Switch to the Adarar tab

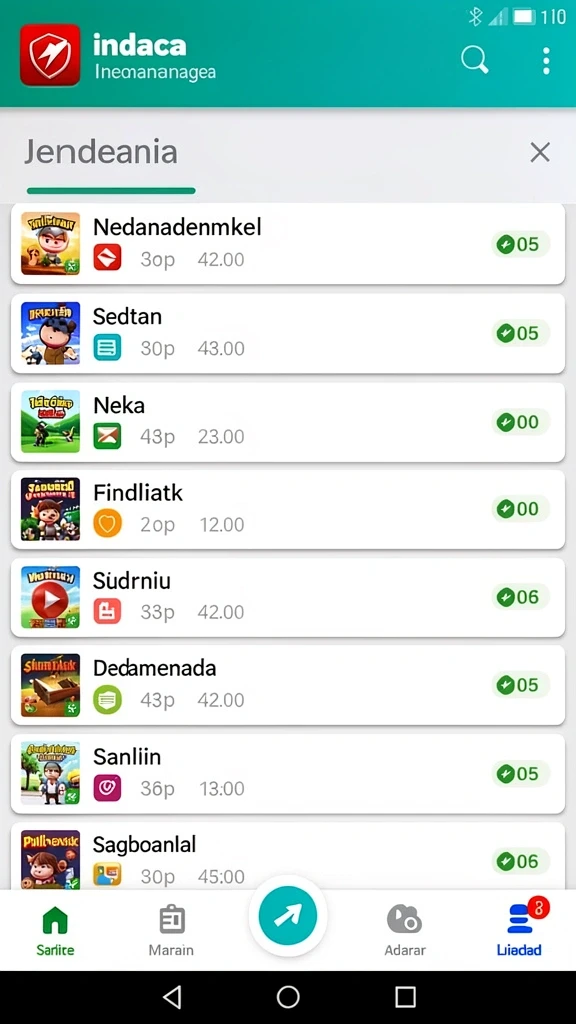tap(405, 930)
